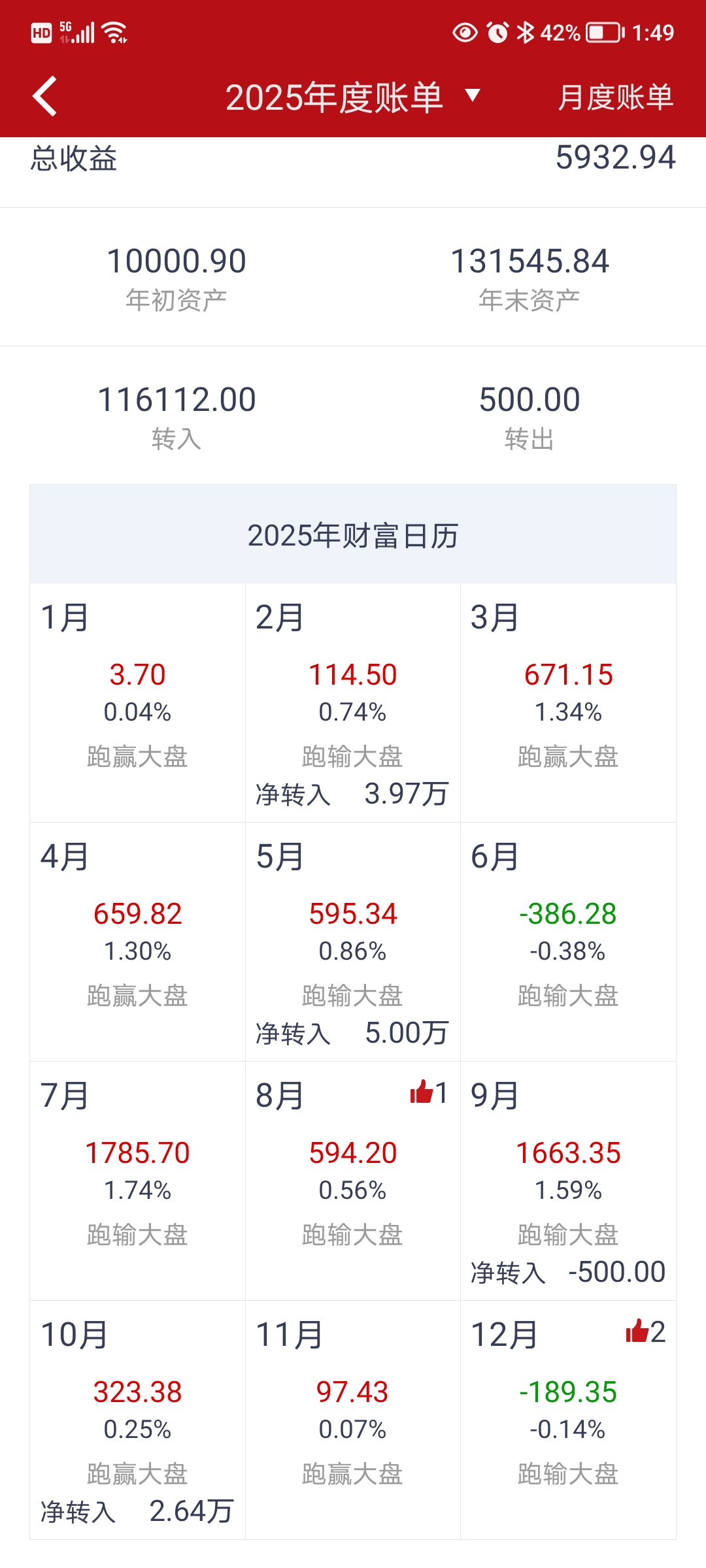Open the 10月 calendar cell

point(137,1420)
